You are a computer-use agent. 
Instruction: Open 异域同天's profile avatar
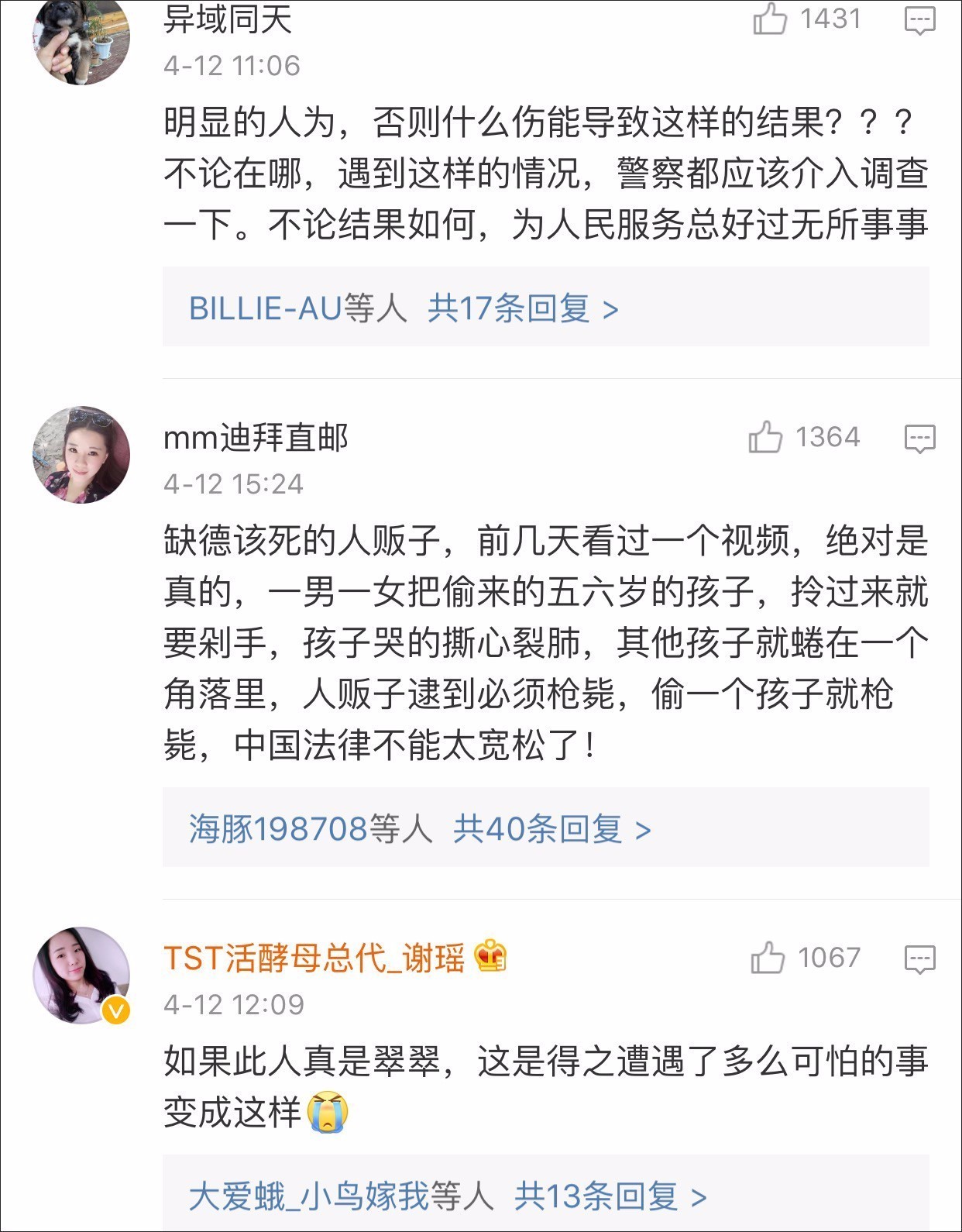tap(81, 39)
